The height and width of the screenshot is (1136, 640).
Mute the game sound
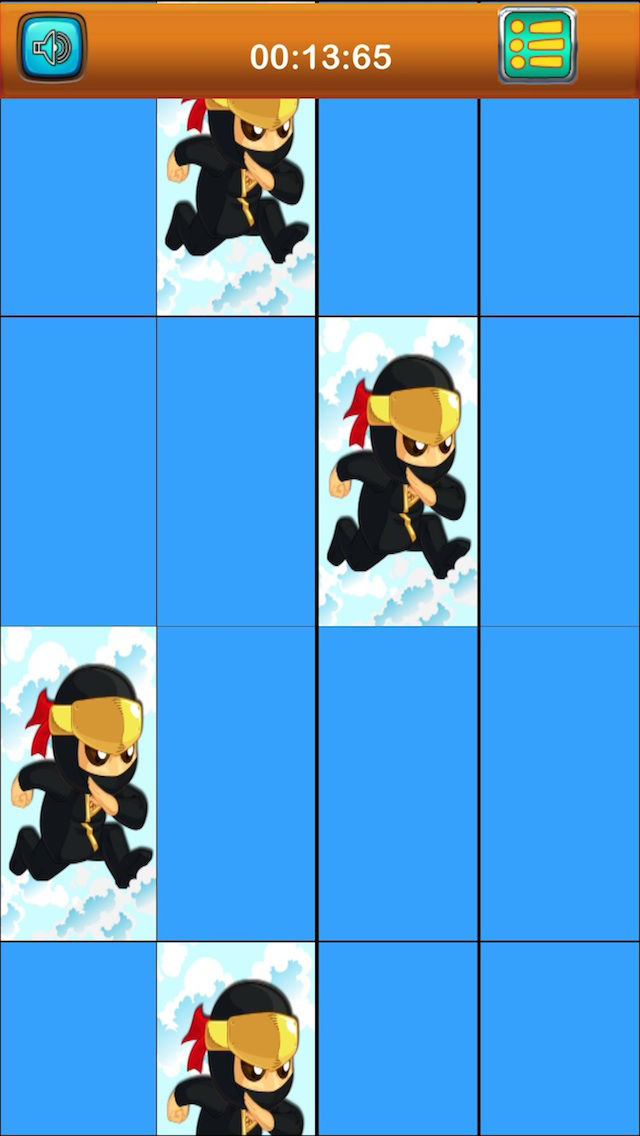(x=52, y=47)
